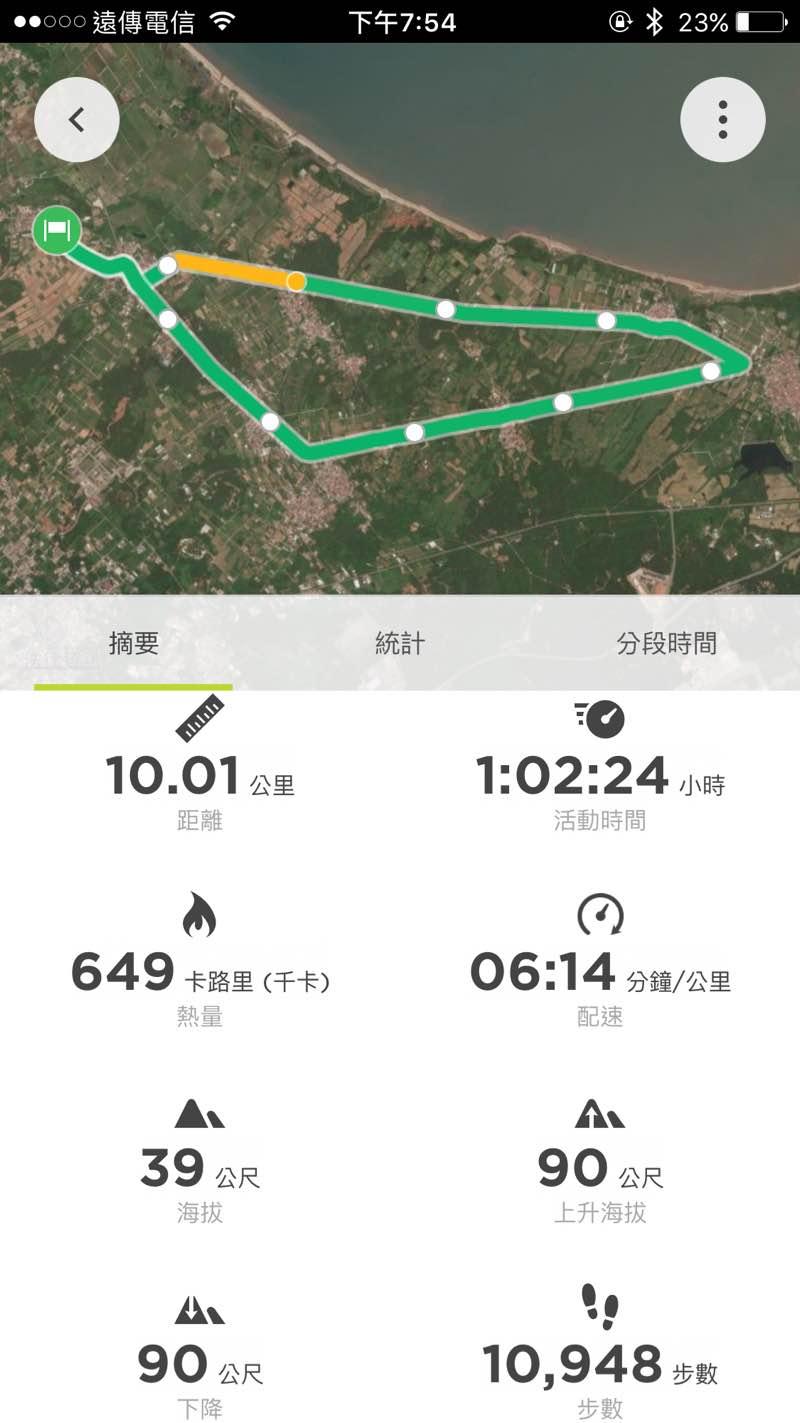Tap the green start flag marker

(x=57, y=231)
